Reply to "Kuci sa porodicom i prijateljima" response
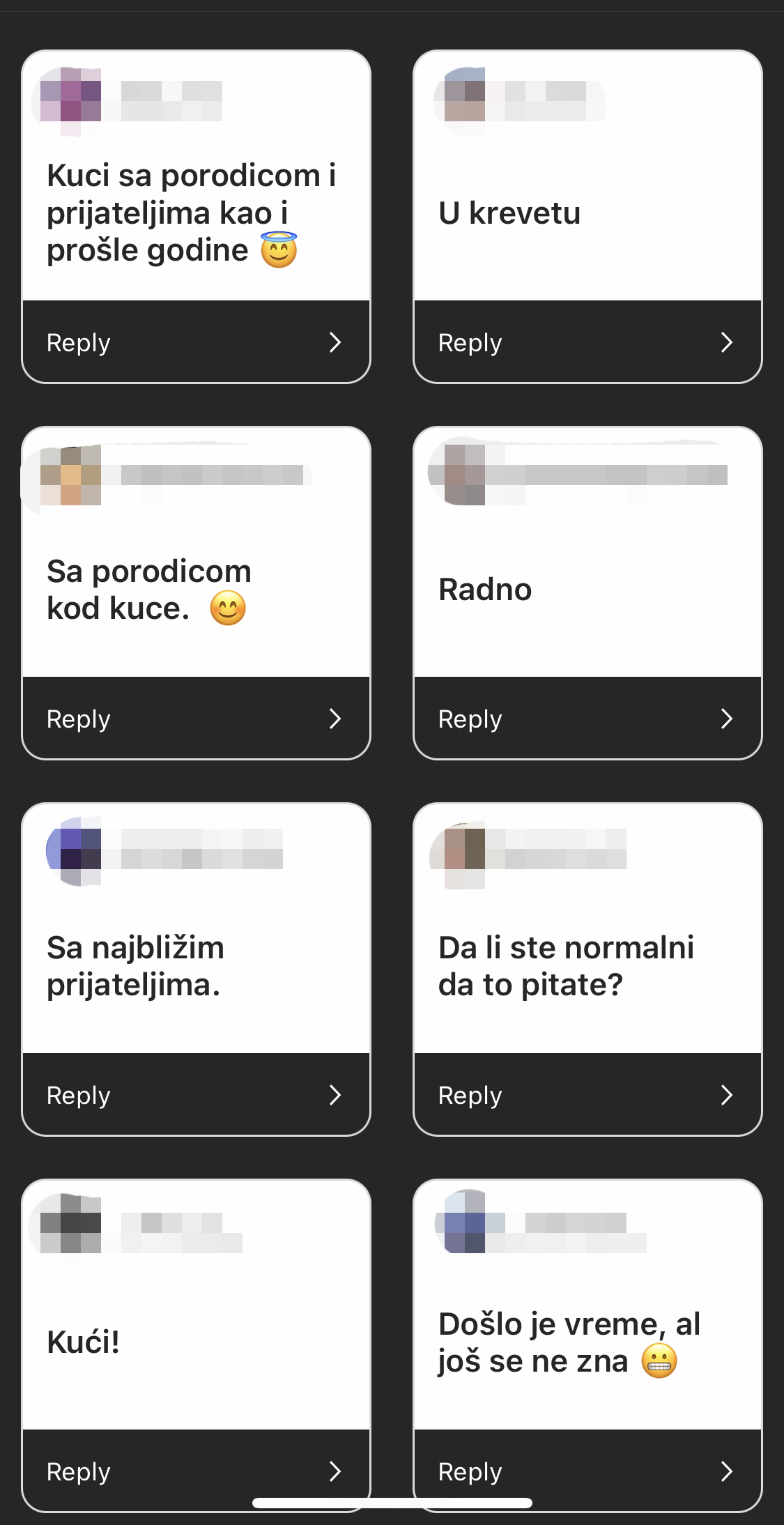Viewport: 784px width, 1525px height. [x=196, y=342]
